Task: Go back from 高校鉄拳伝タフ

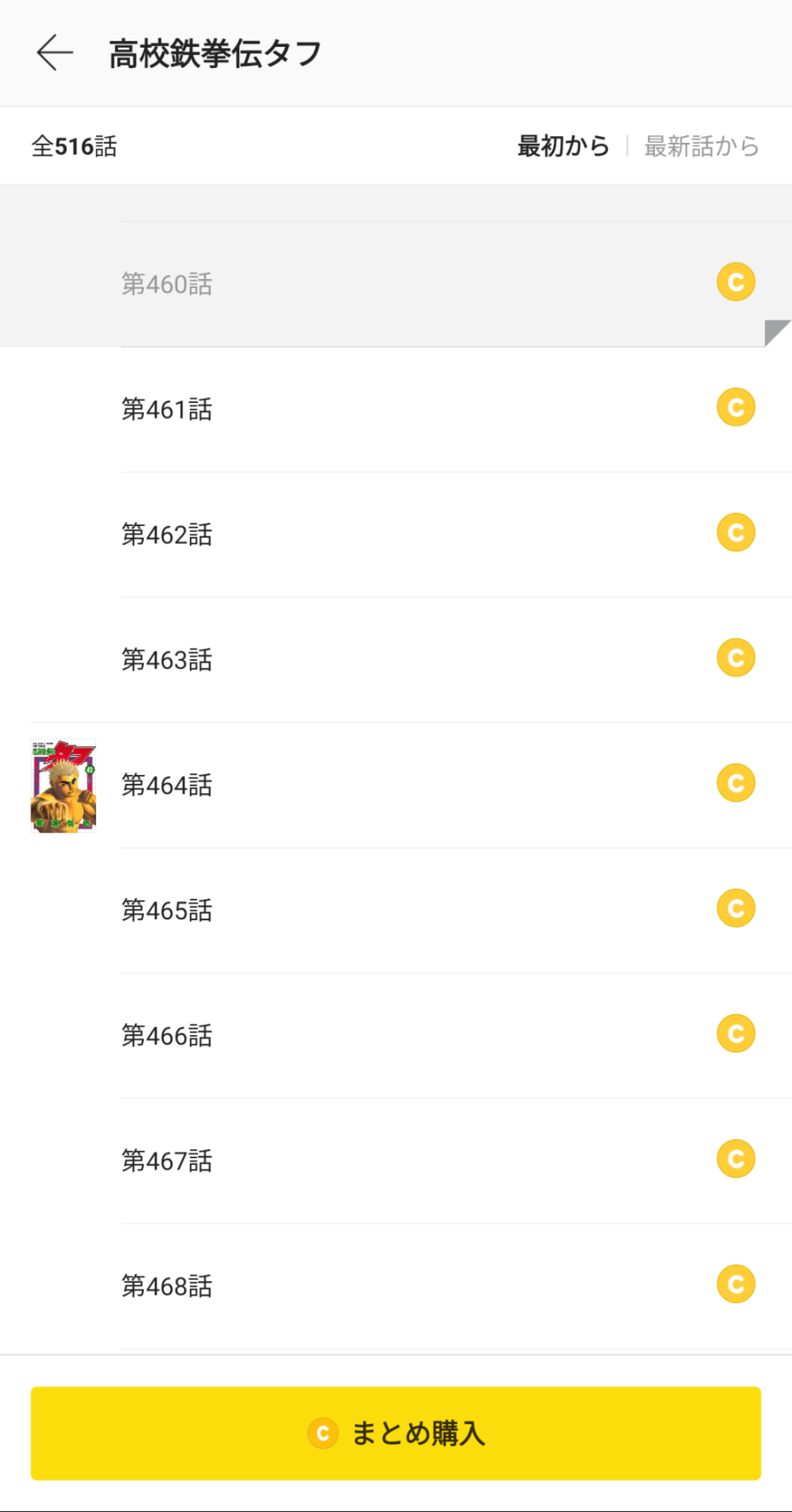Action: pyautogui.click(x=54, y=53)
